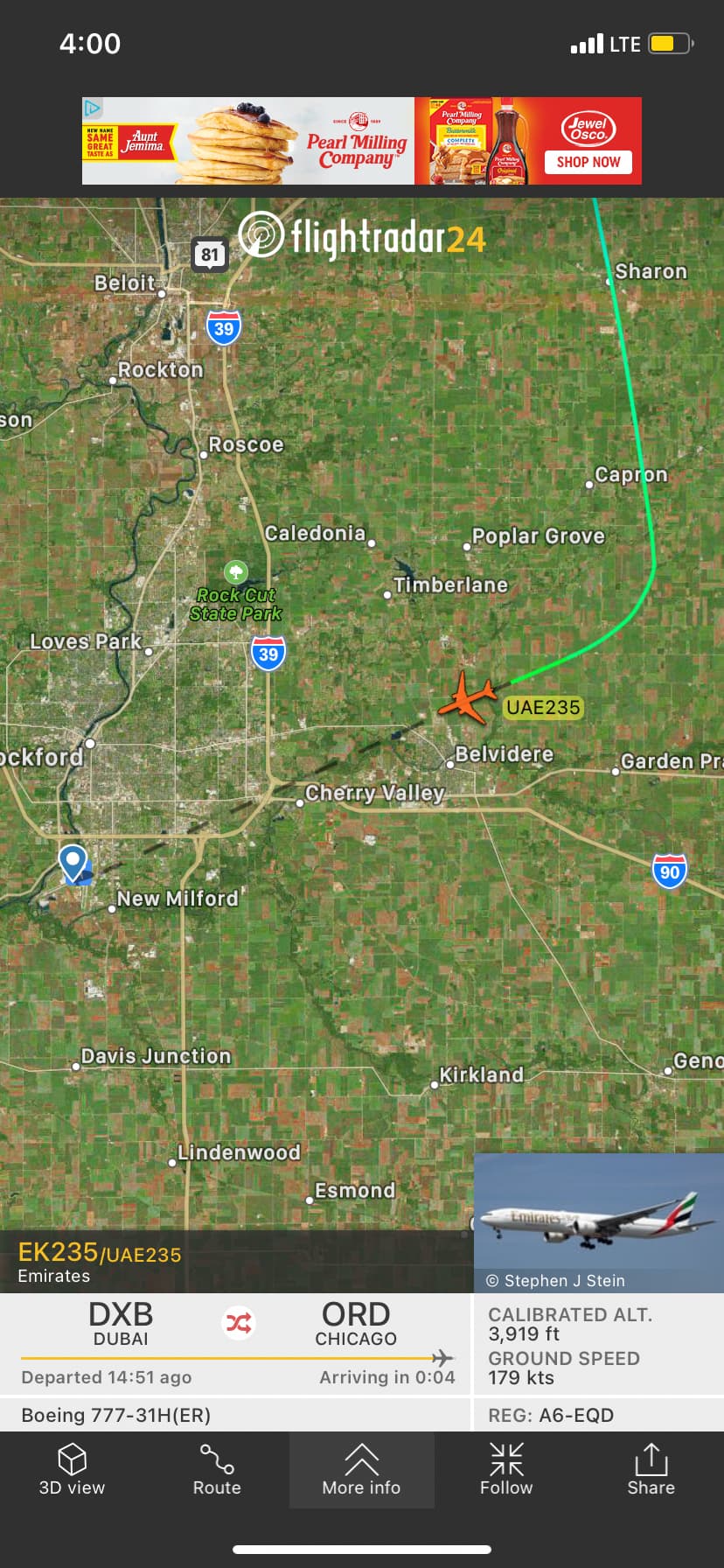Tap the red shuffle icon between DXB and ORD
This screenshot has width=724, height=1568.
tap(238, 1322)
